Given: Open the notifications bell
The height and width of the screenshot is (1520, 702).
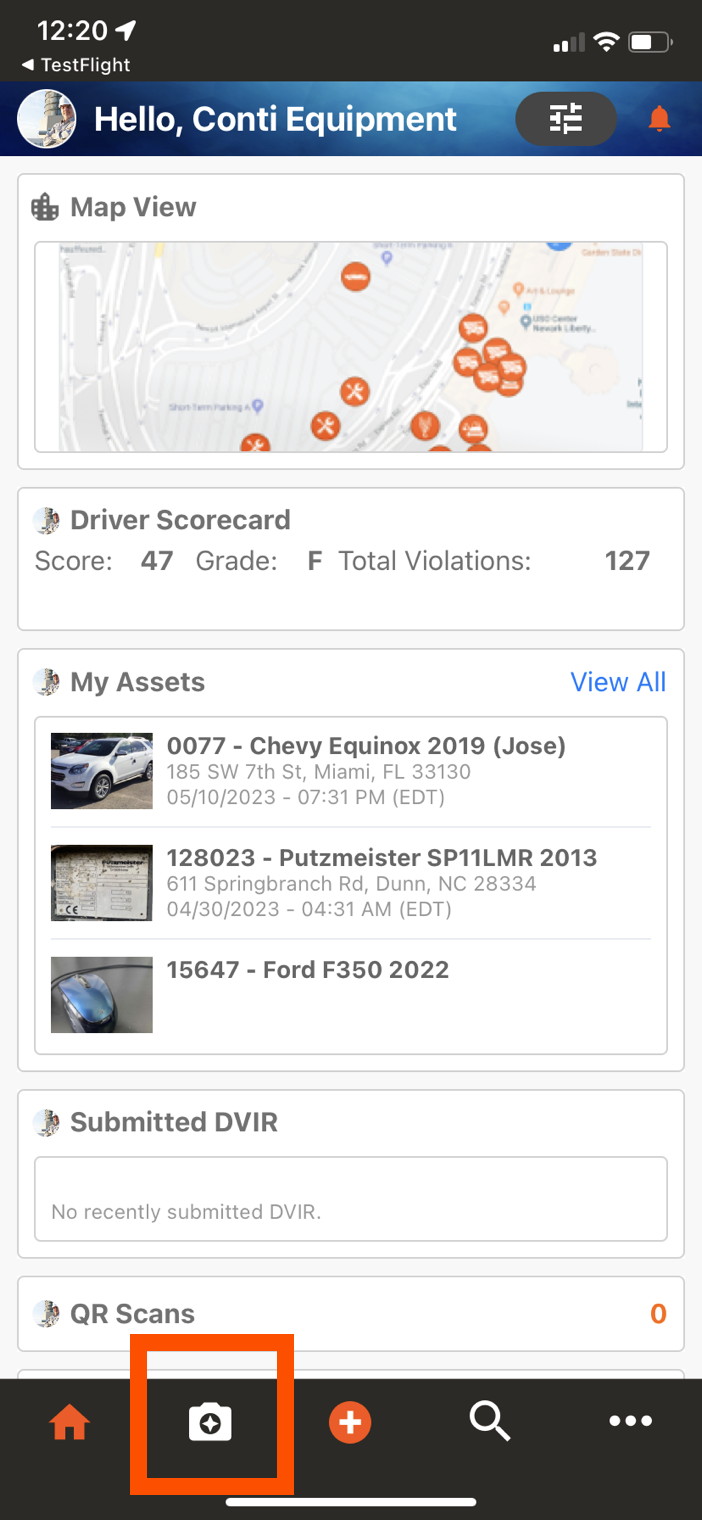Looking at the screenshot, I should (x=658, y=120).
